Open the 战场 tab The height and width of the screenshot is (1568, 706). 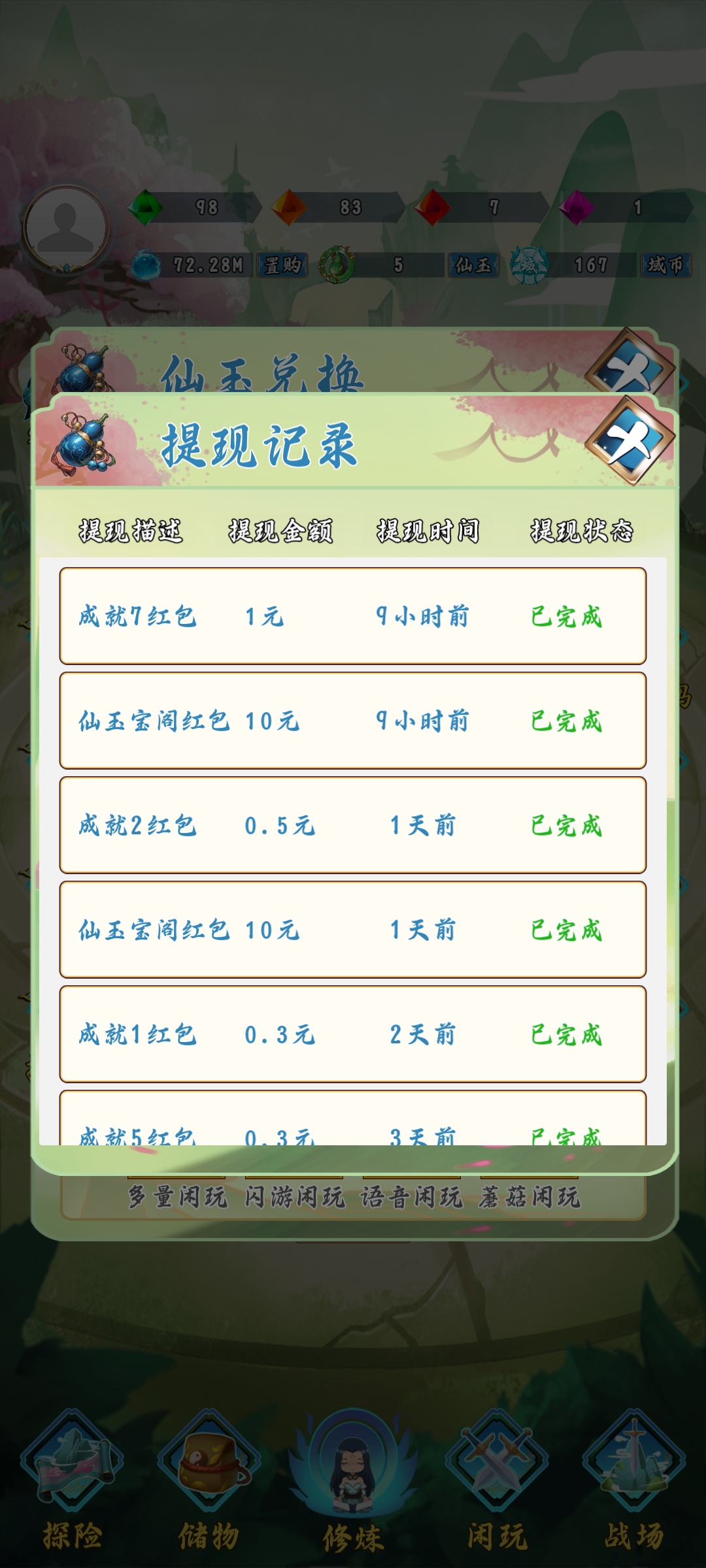pyautogui.click(x=634, y=1483)
